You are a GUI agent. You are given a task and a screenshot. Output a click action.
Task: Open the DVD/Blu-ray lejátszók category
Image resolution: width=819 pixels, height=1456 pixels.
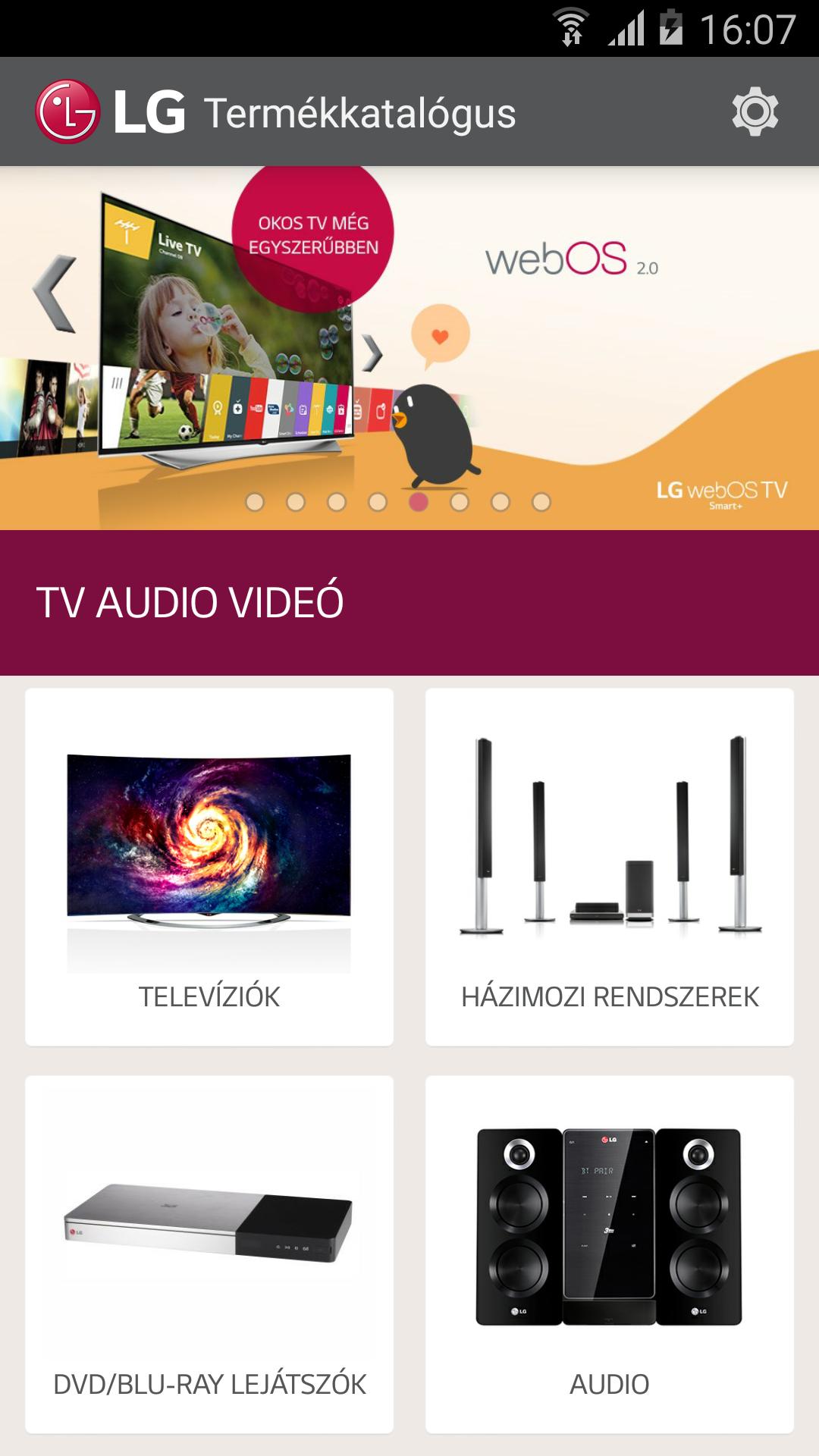pyautogui.click(x=209, y=1254)
